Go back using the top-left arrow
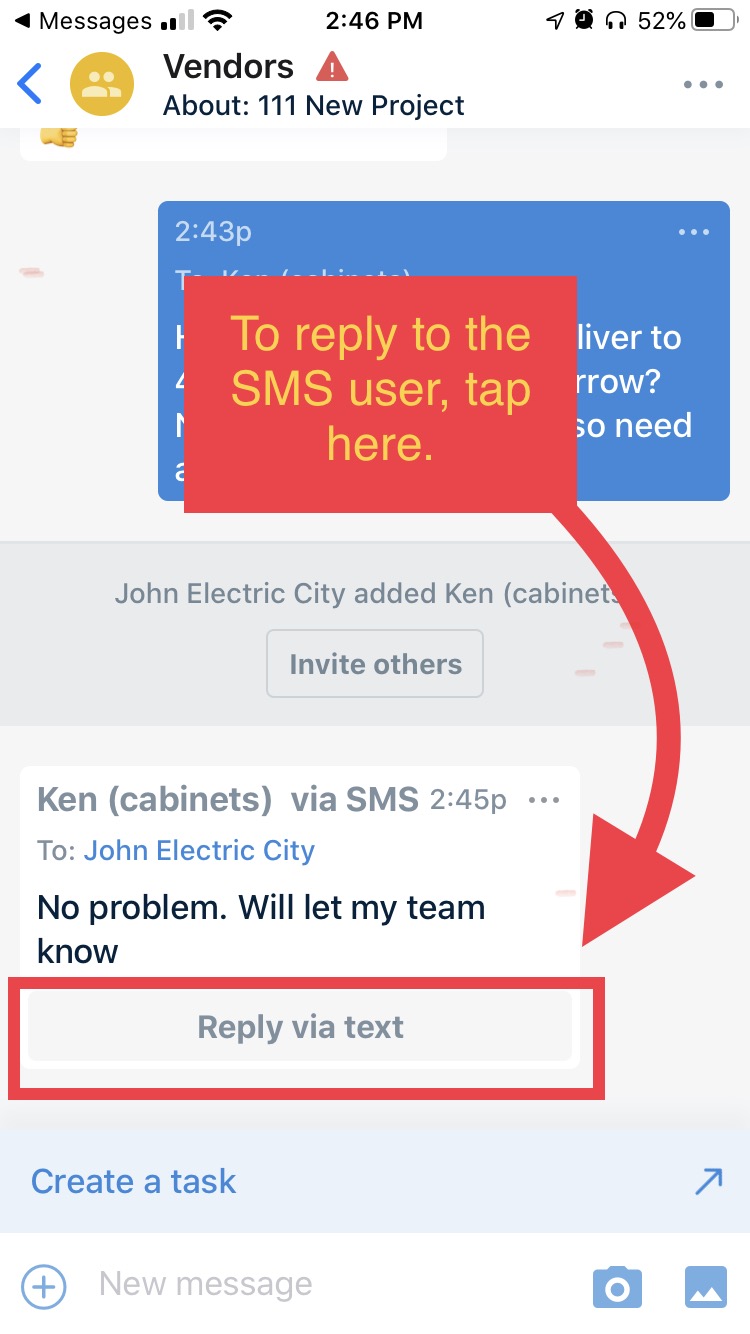The image size is (750, 1334). coord(31,85)
